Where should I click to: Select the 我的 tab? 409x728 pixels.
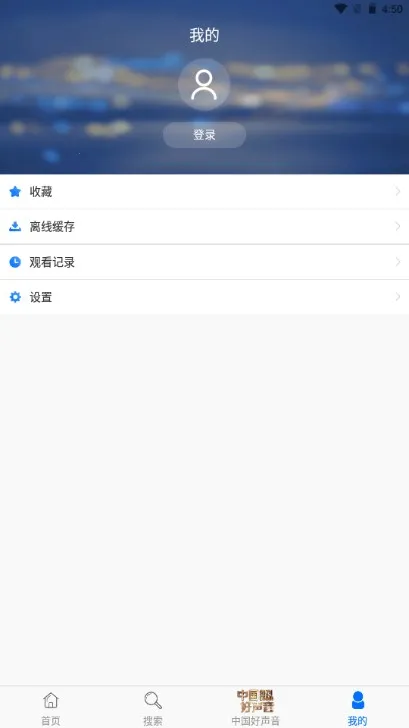[357, 708]
